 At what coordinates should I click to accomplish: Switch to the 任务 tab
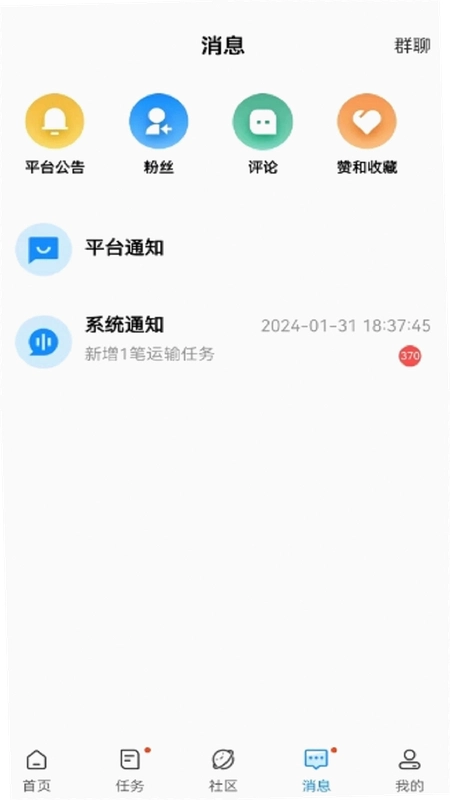130,770
